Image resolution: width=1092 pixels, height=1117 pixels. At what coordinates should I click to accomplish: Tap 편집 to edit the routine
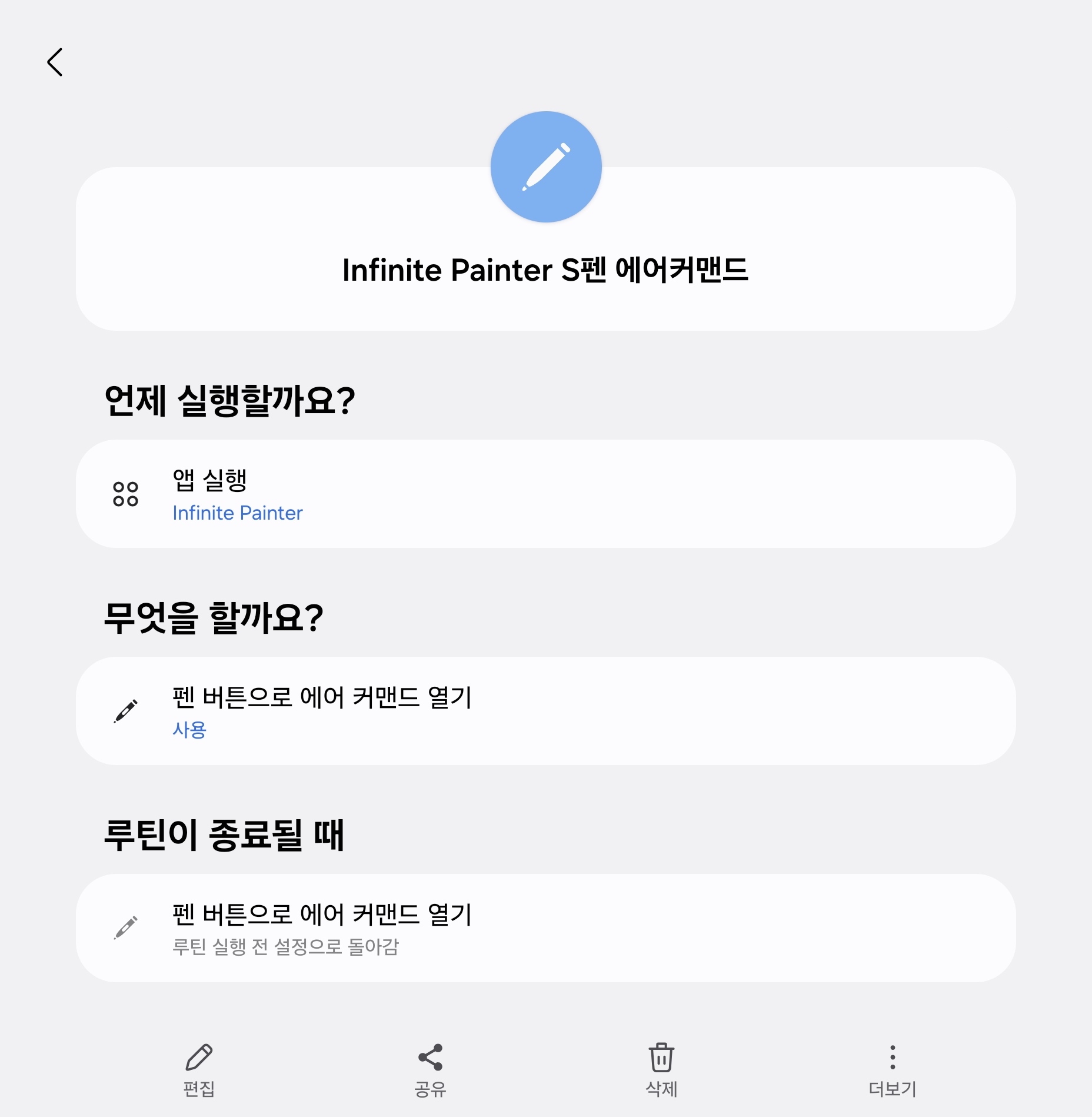pyautogui.click(x=199, y=1071)
